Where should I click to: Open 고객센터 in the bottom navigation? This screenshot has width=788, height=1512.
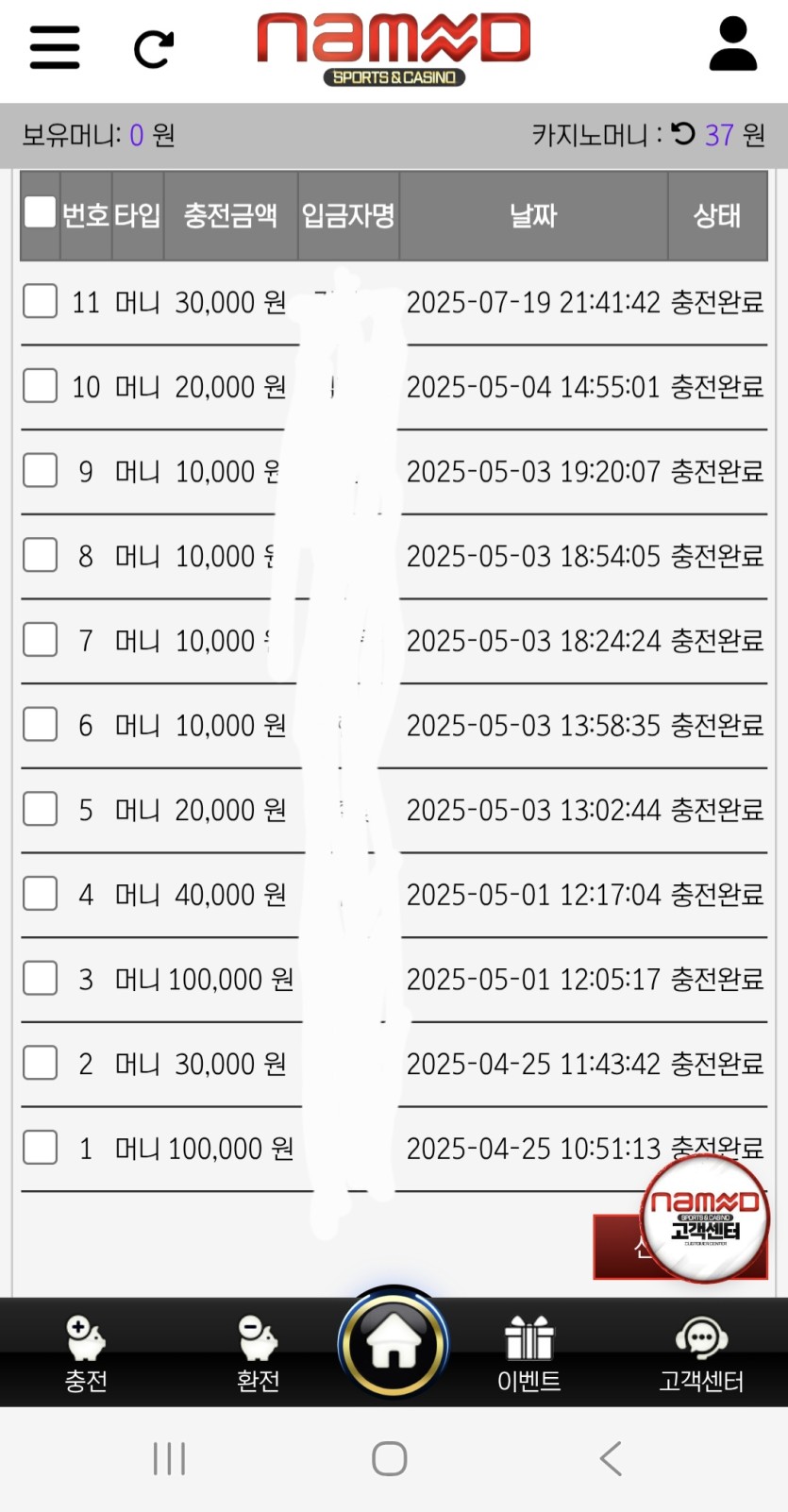701,1354
